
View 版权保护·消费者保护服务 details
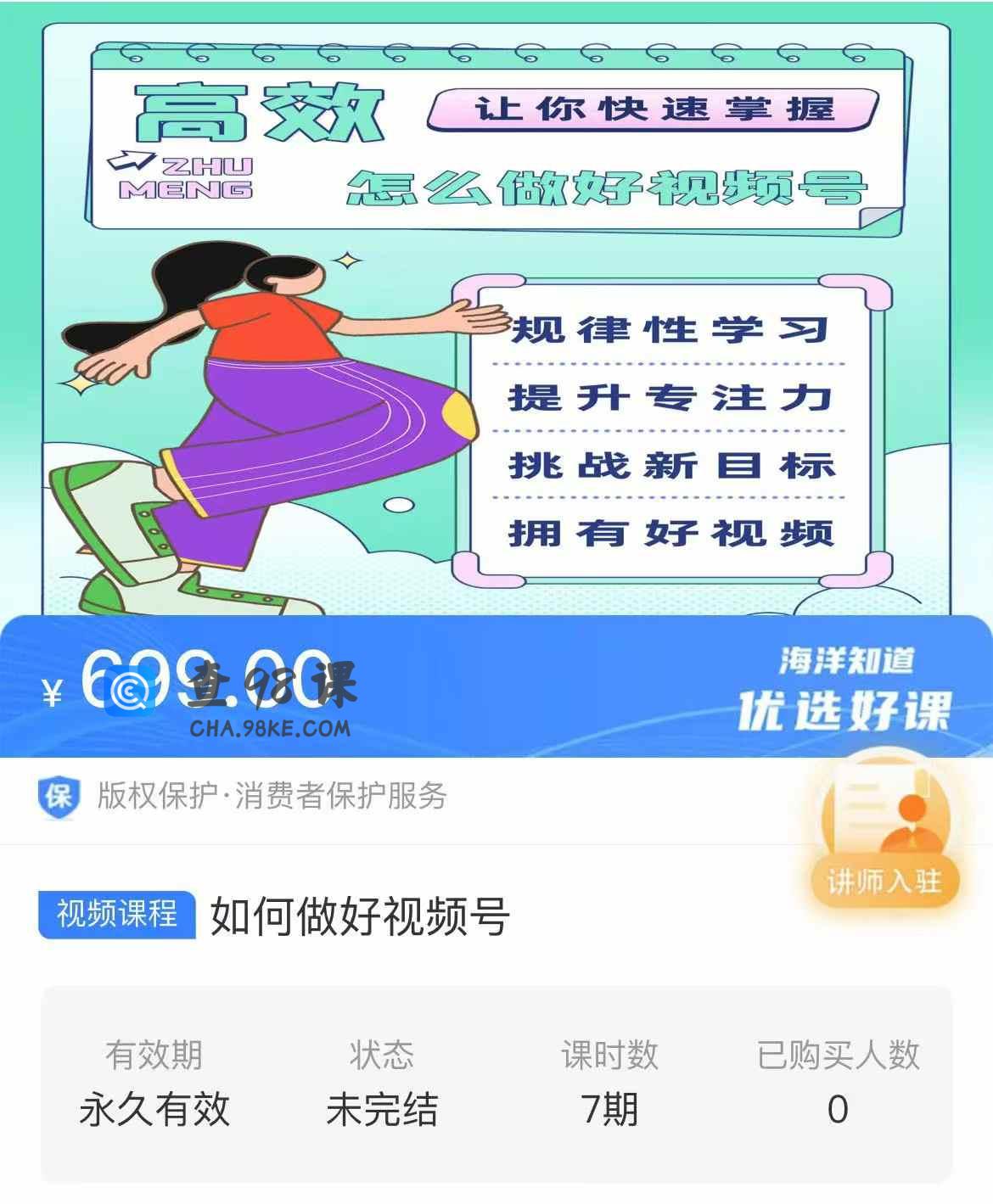[271, 797]
